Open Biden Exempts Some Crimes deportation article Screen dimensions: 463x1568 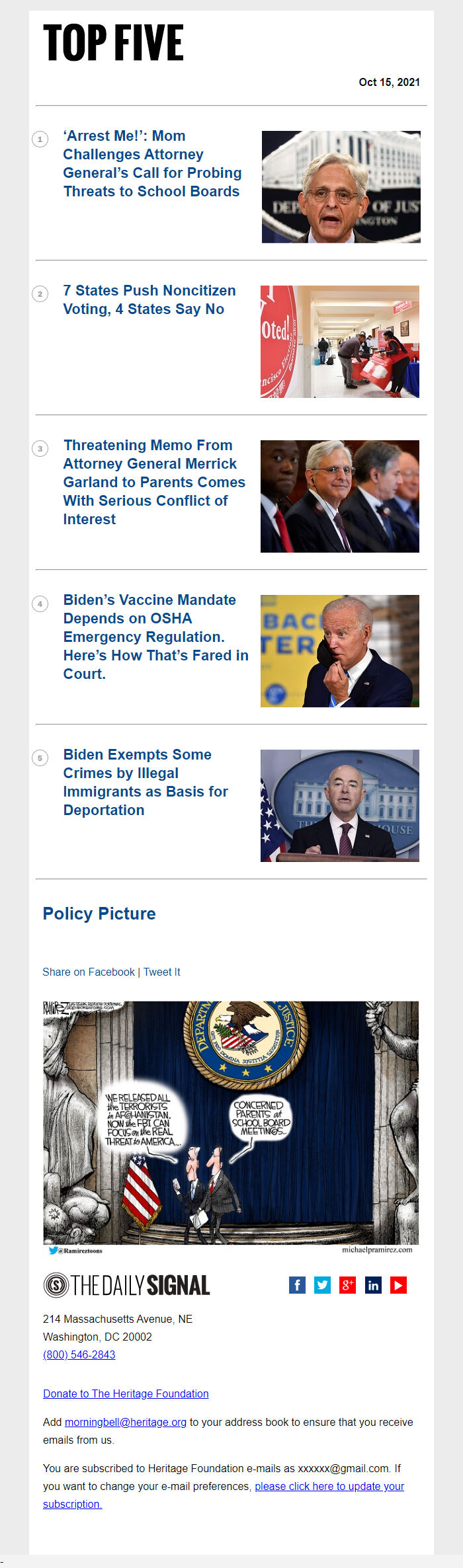pos(145,782)
